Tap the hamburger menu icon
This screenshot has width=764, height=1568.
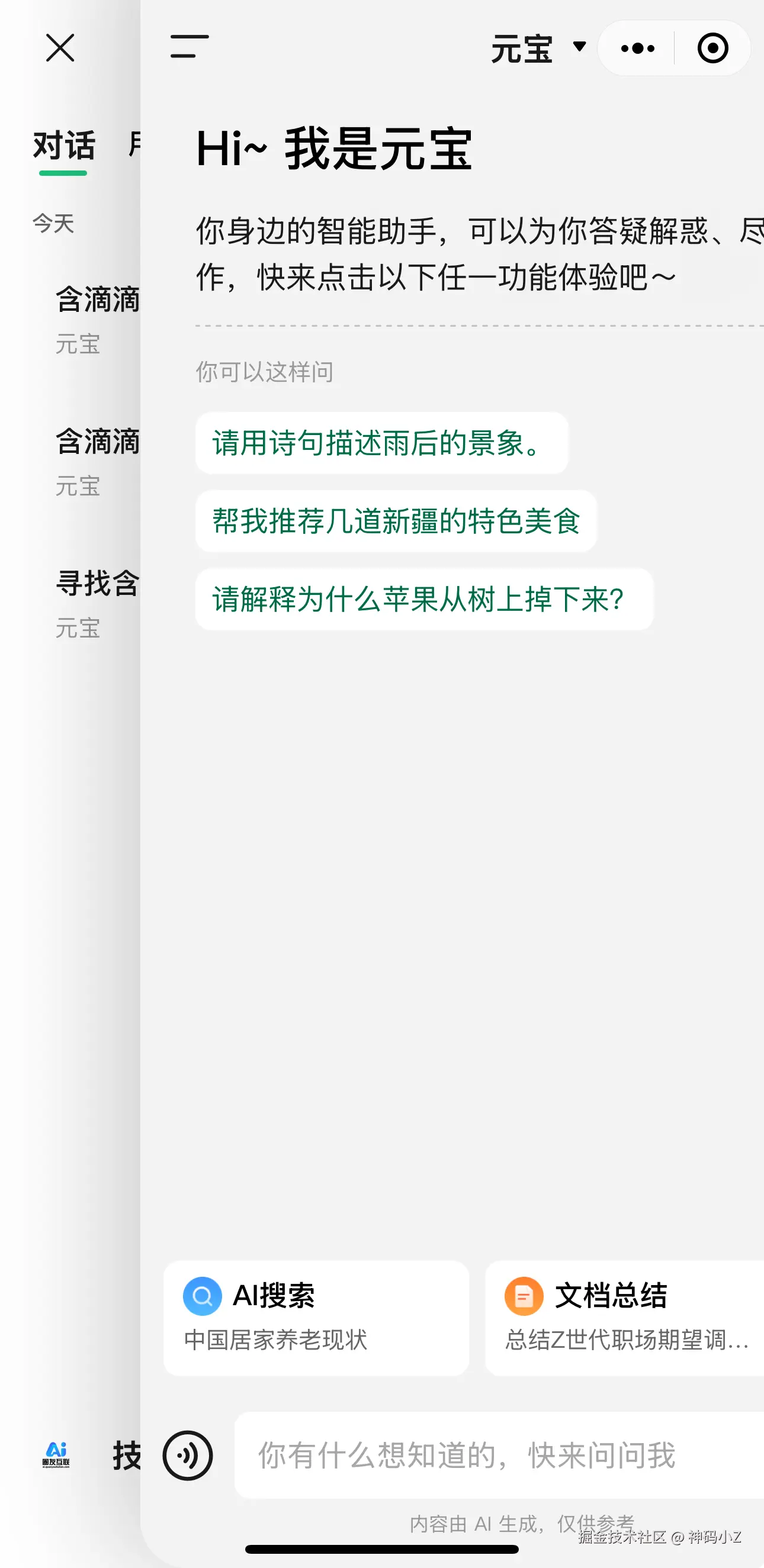[190, 47]
